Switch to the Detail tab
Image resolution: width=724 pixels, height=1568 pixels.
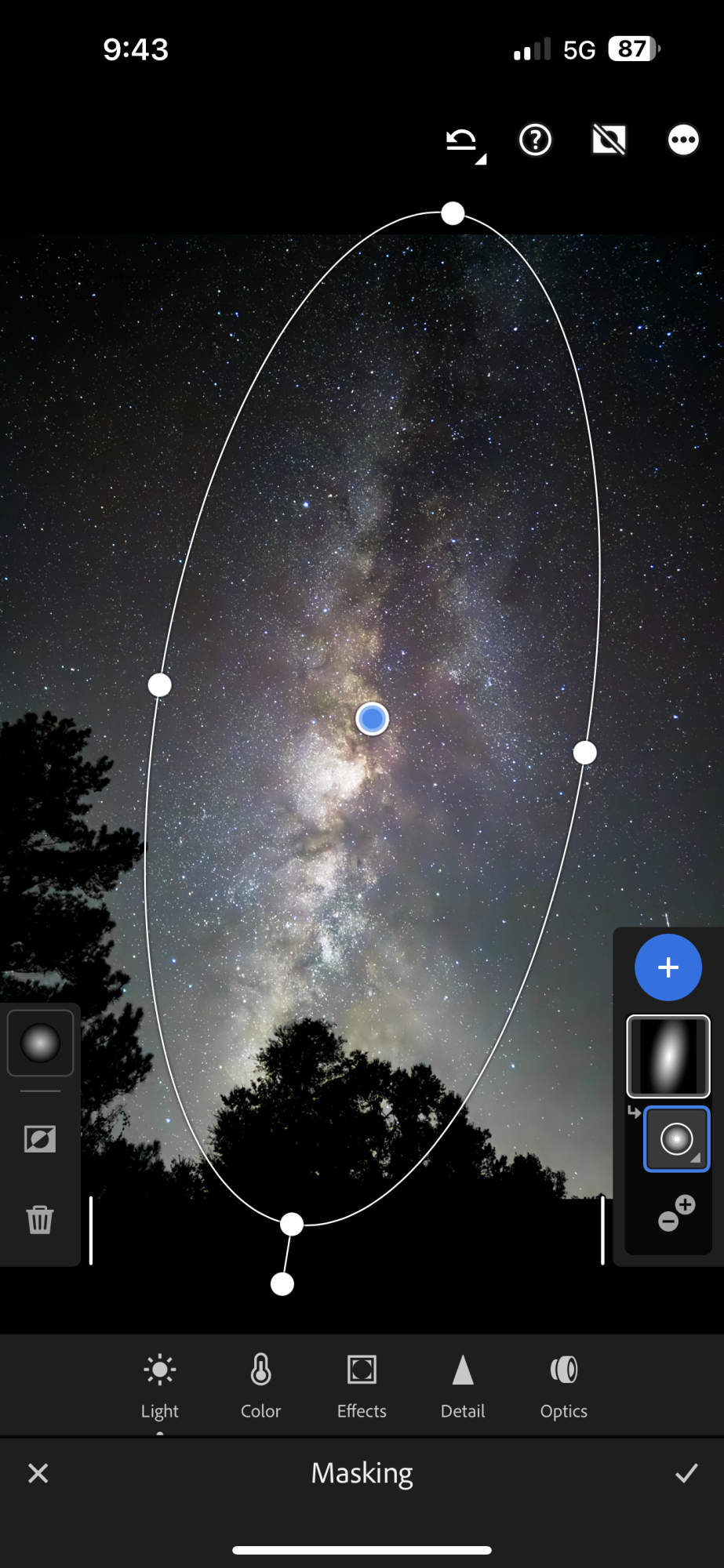(x=463, y=1386)
